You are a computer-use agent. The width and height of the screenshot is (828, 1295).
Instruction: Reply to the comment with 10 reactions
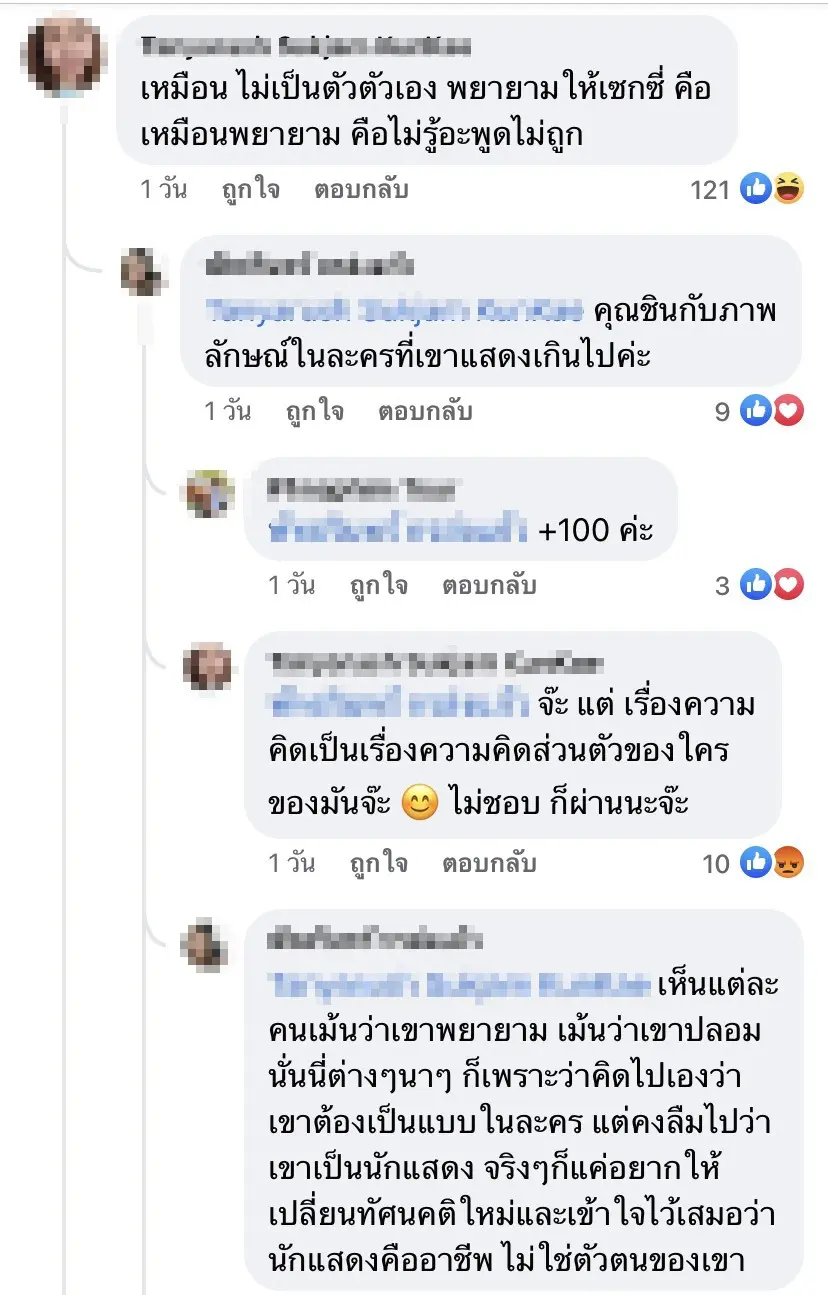(x=489, y=862)
